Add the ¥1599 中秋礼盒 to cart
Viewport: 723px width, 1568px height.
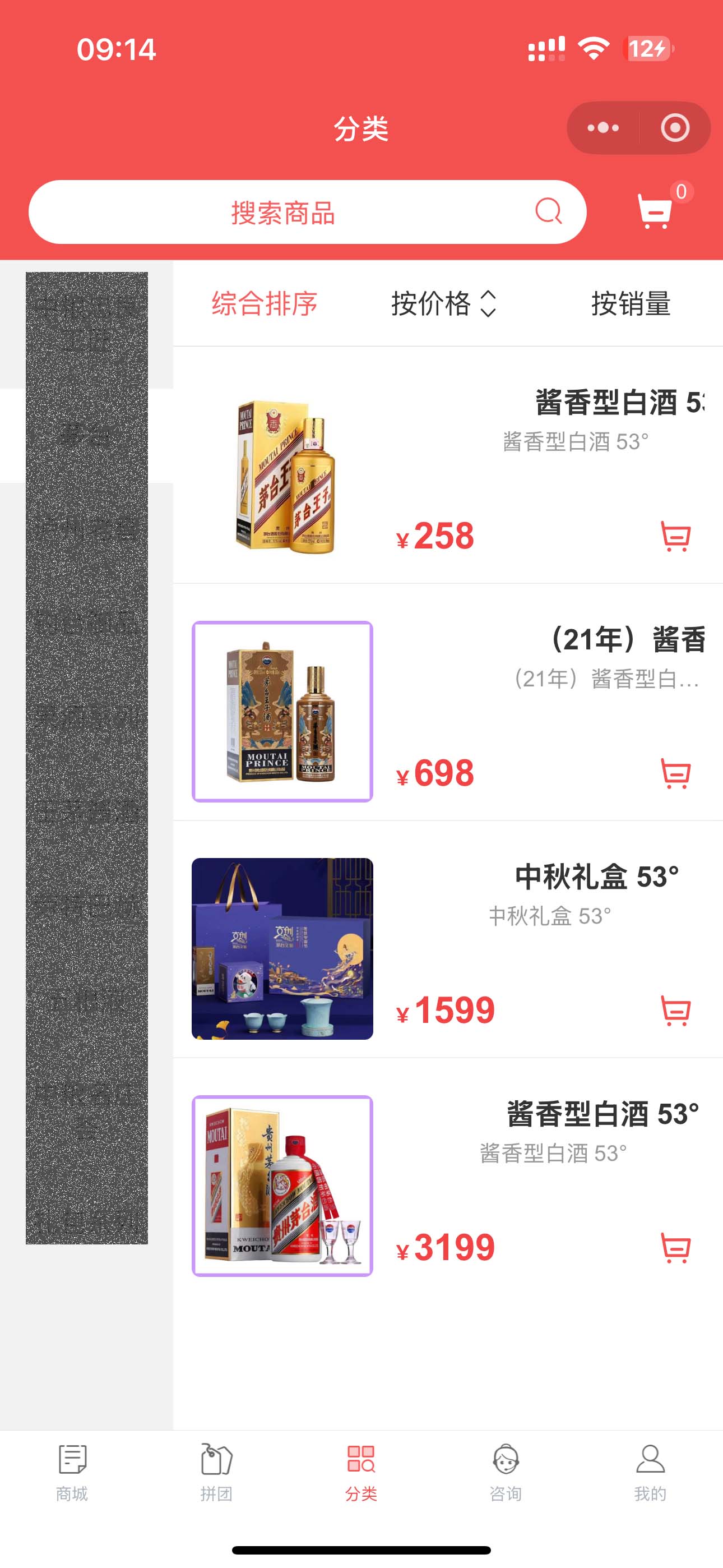click(675, 1011)
